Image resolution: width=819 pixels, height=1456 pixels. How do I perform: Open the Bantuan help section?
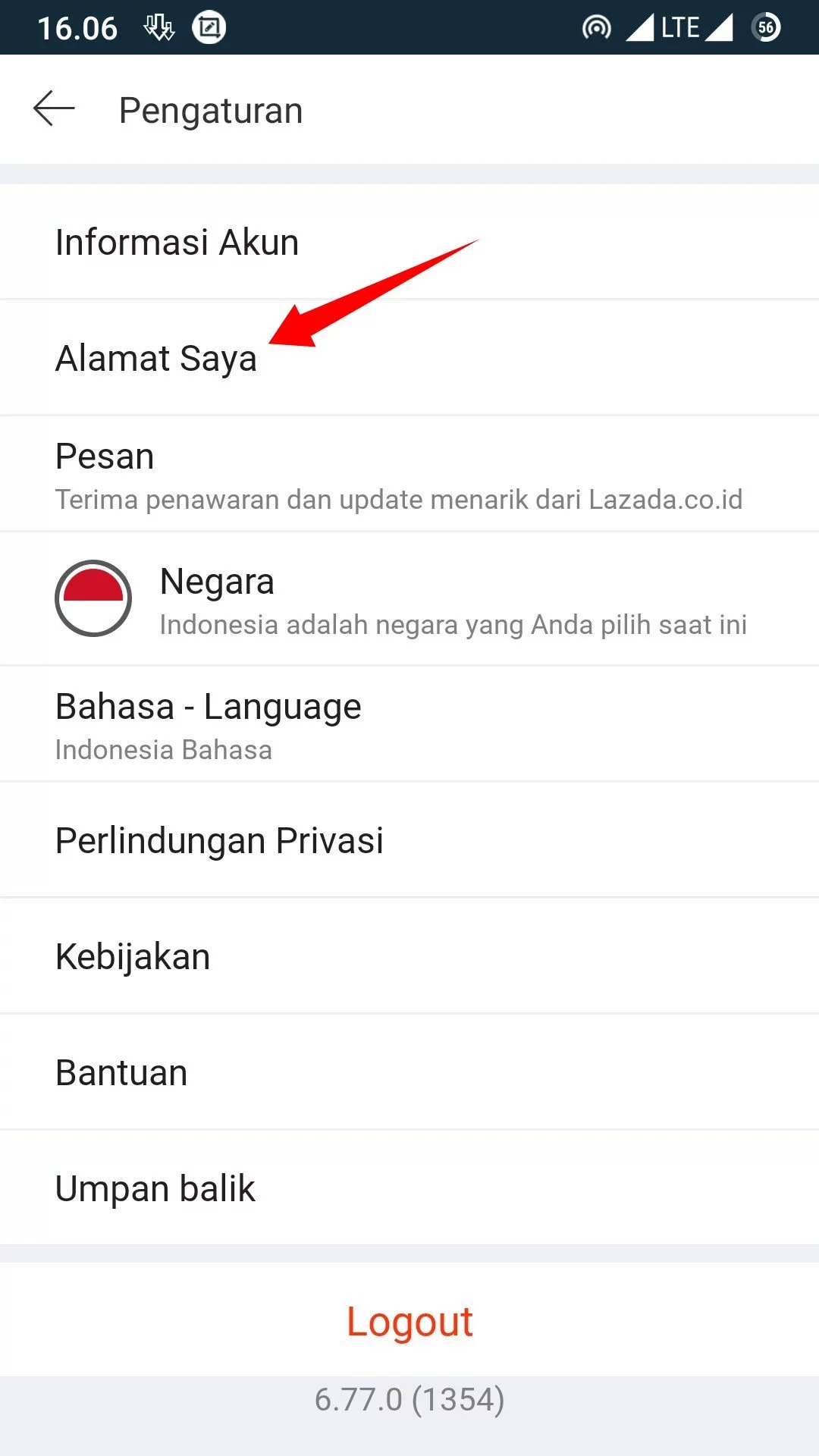coord(121,1071)
